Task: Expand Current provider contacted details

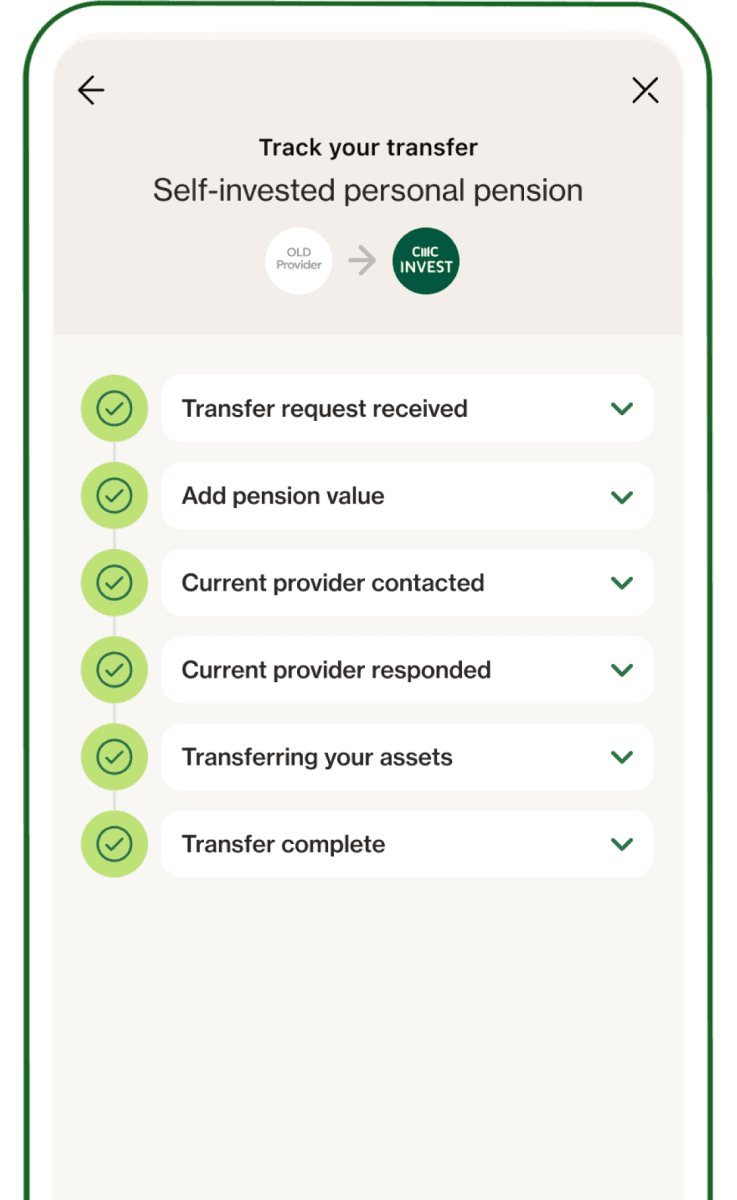Action: 621,583
